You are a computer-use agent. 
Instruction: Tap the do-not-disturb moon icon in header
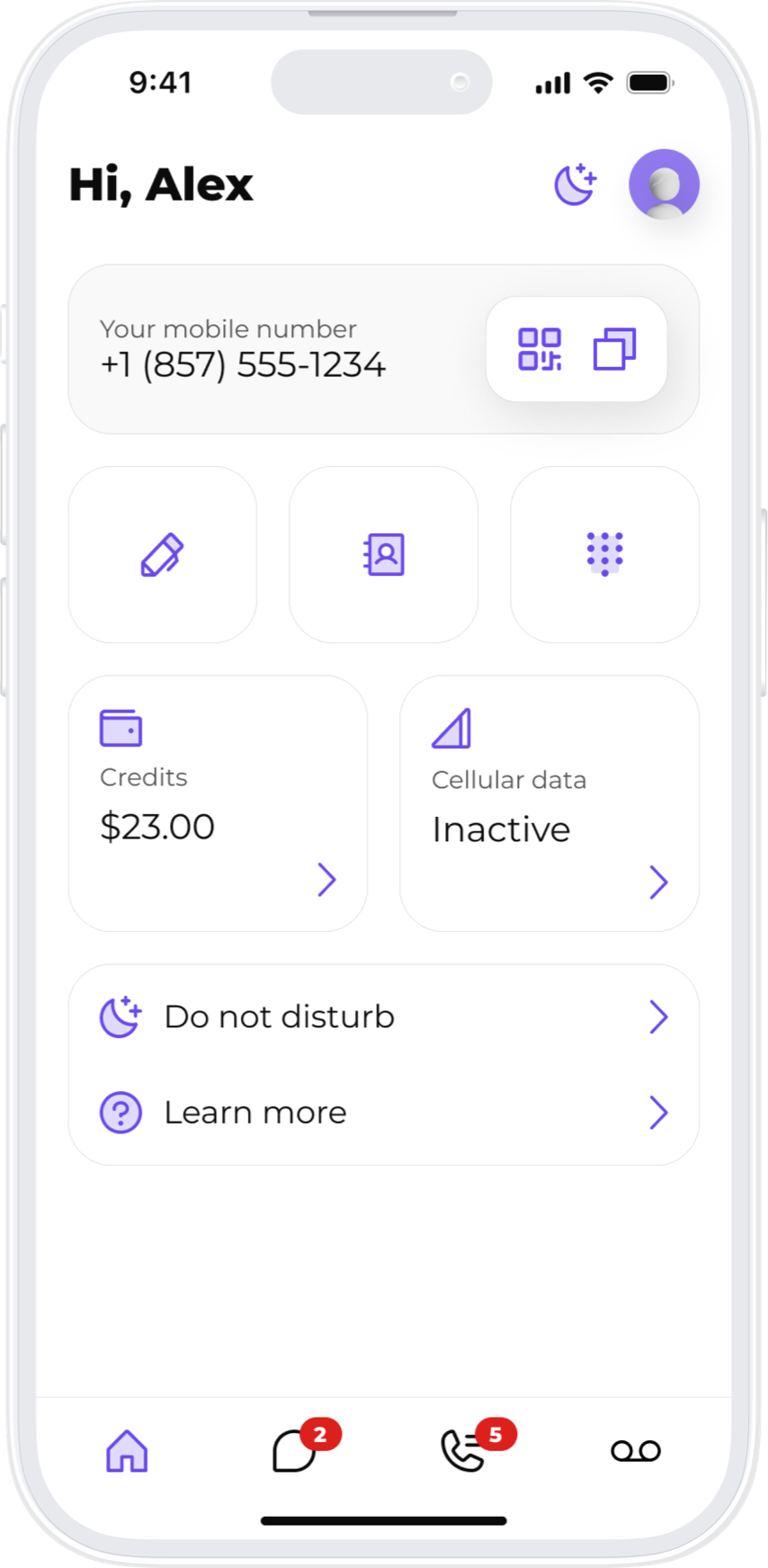[x=575, y=185]
